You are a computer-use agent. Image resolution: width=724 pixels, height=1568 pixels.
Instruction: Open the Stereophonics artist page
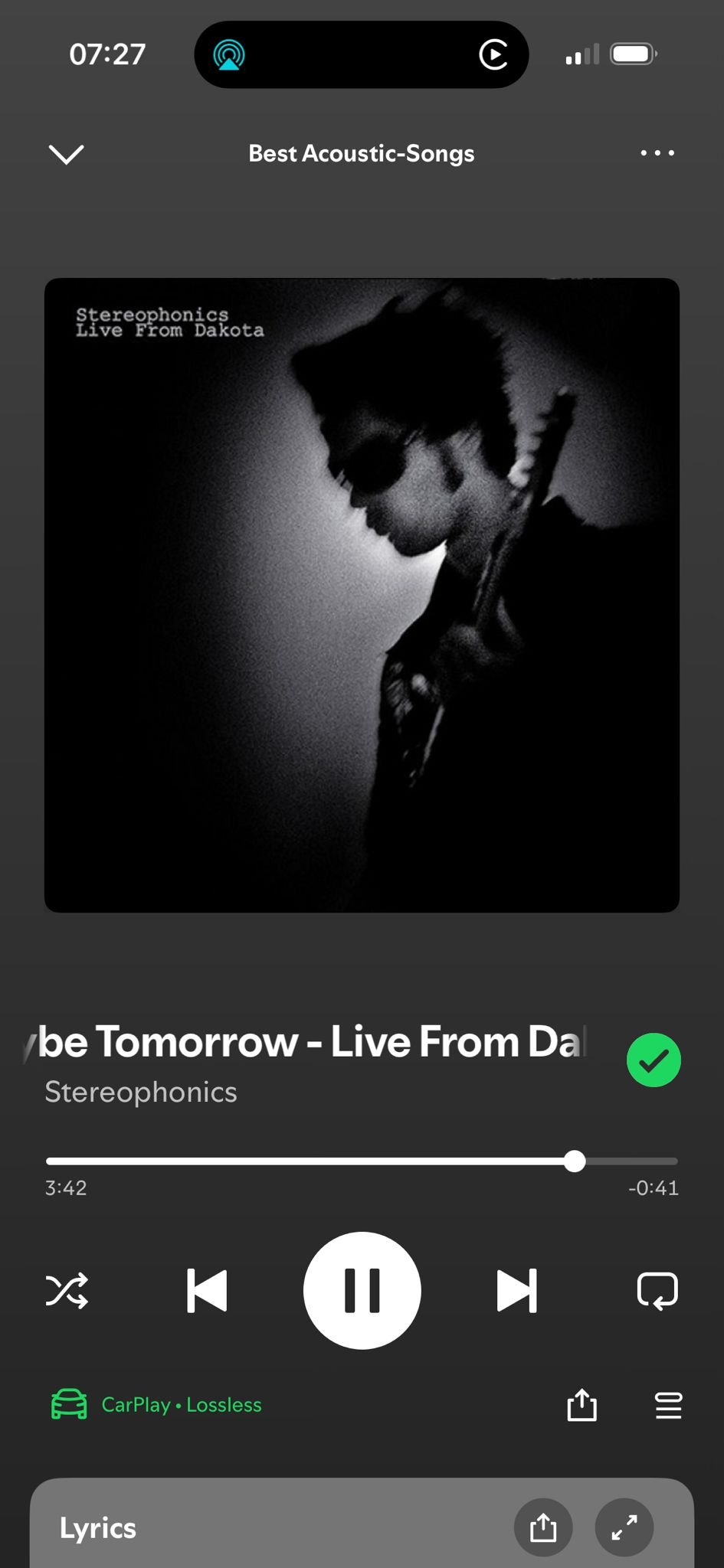click(141, 1092)
